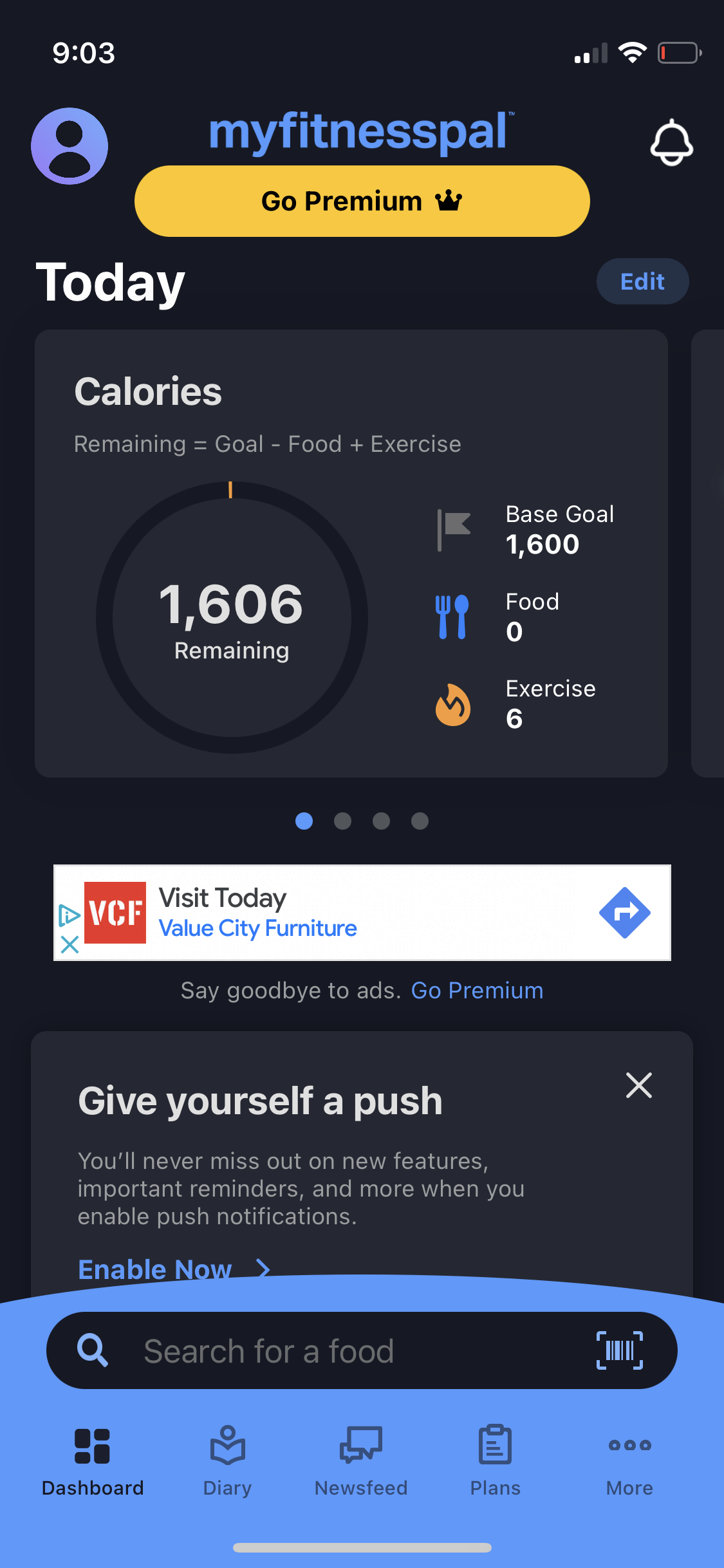Tap the magnifying glass search icon
Screen dimensions: 724x1568
[94, 1351]
